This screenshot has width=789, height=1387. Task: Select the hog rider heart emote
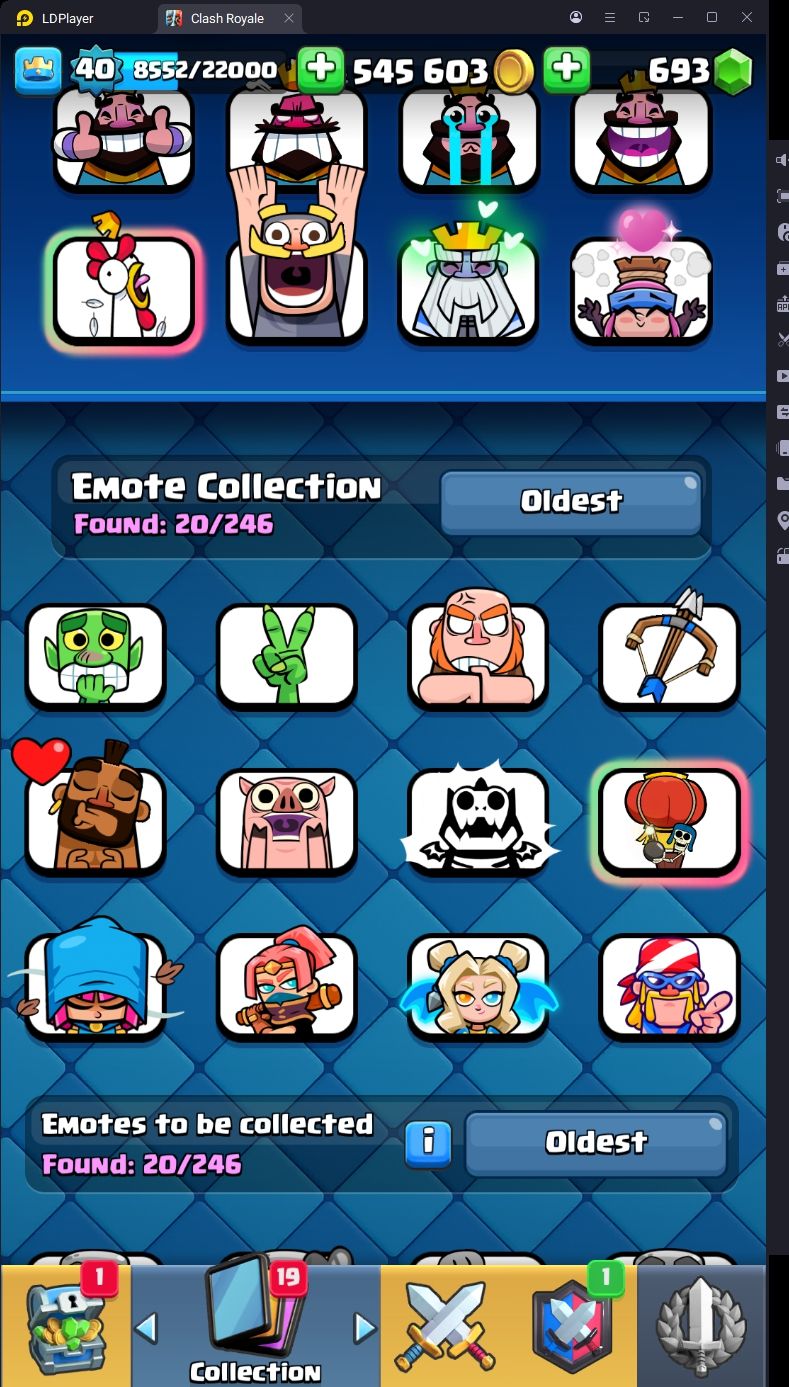(95, 818)
